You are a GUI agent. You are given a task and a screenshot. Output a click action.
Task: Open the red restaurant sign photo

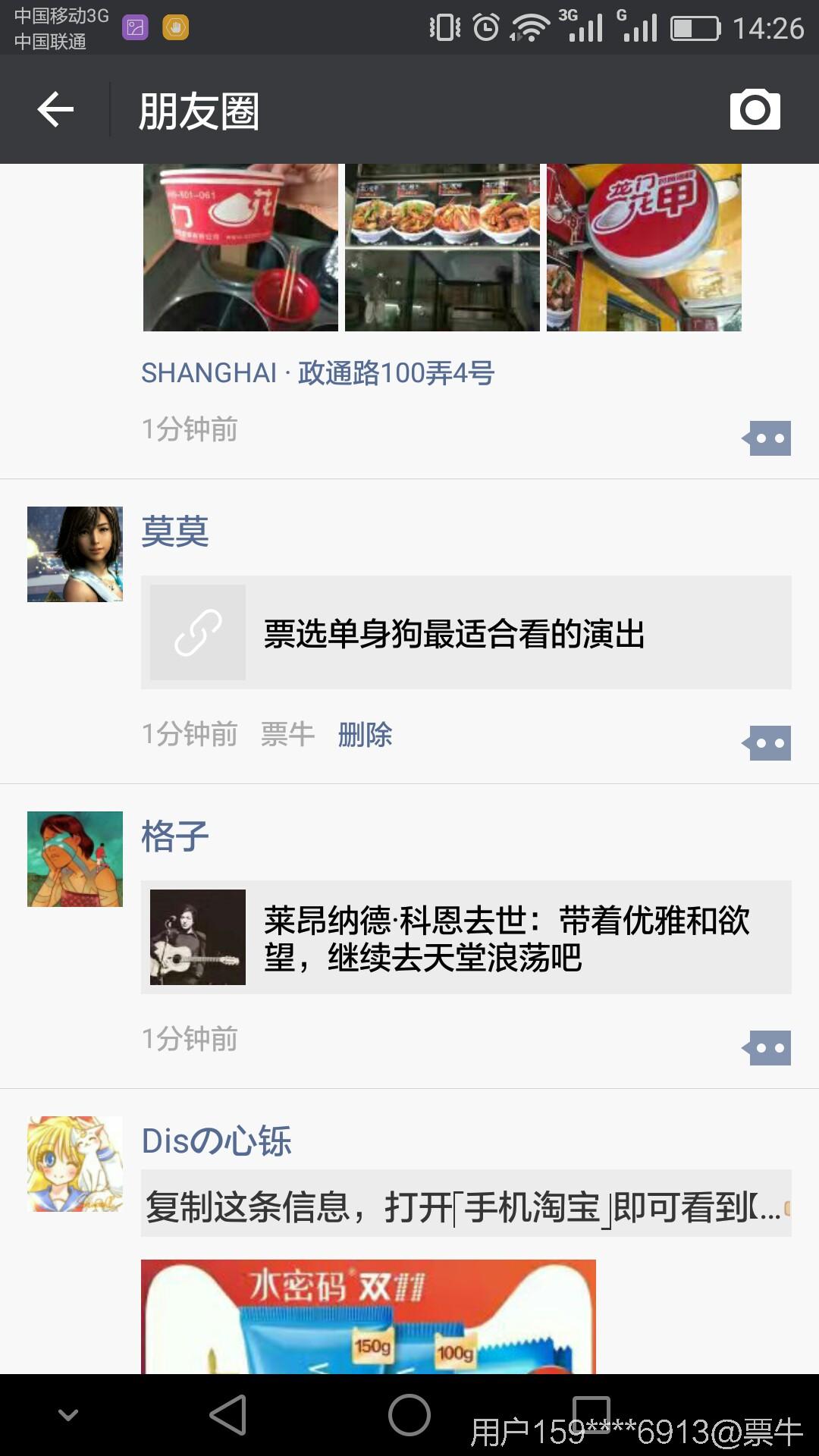click(x=644, y=247)
